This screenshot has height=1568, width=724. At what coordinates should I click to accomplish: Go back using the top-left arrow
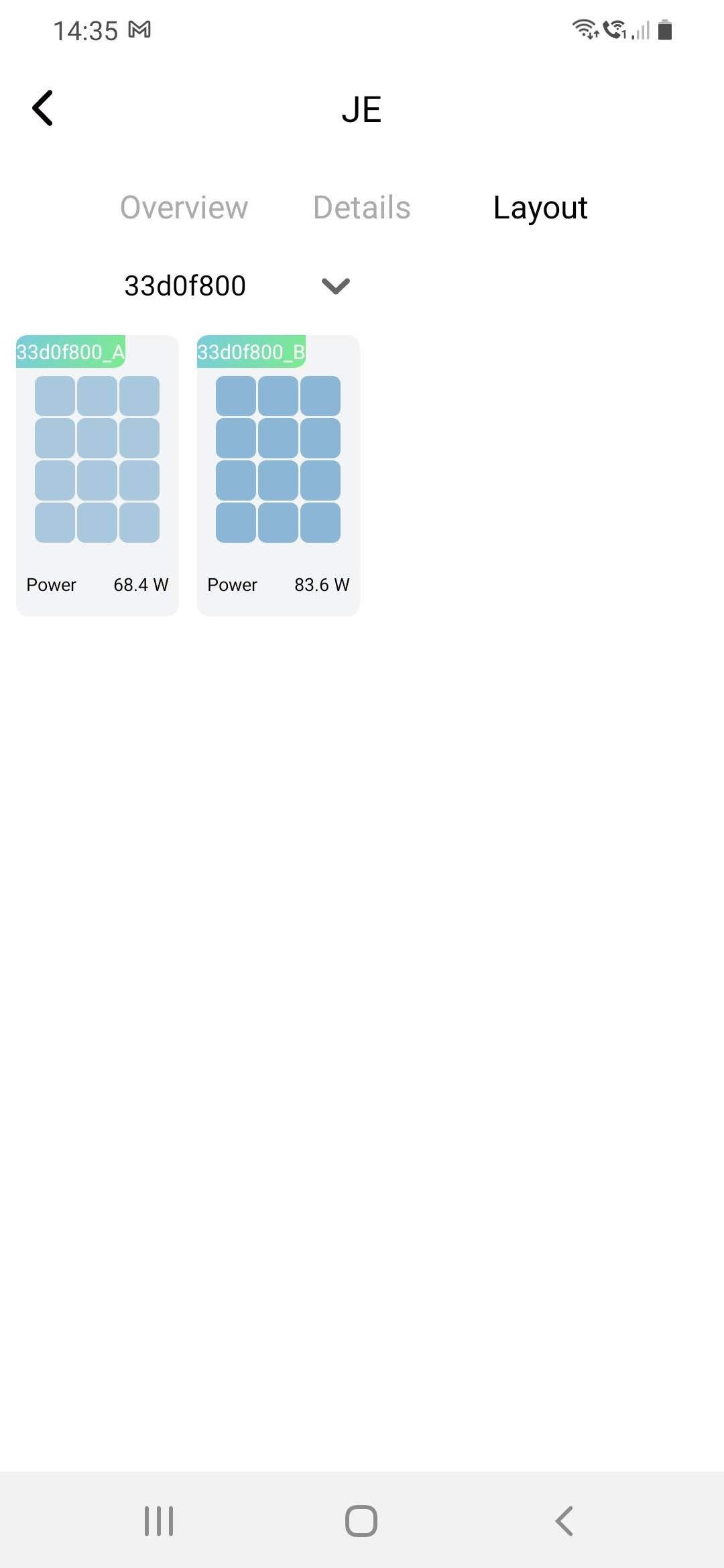(43, 108)
